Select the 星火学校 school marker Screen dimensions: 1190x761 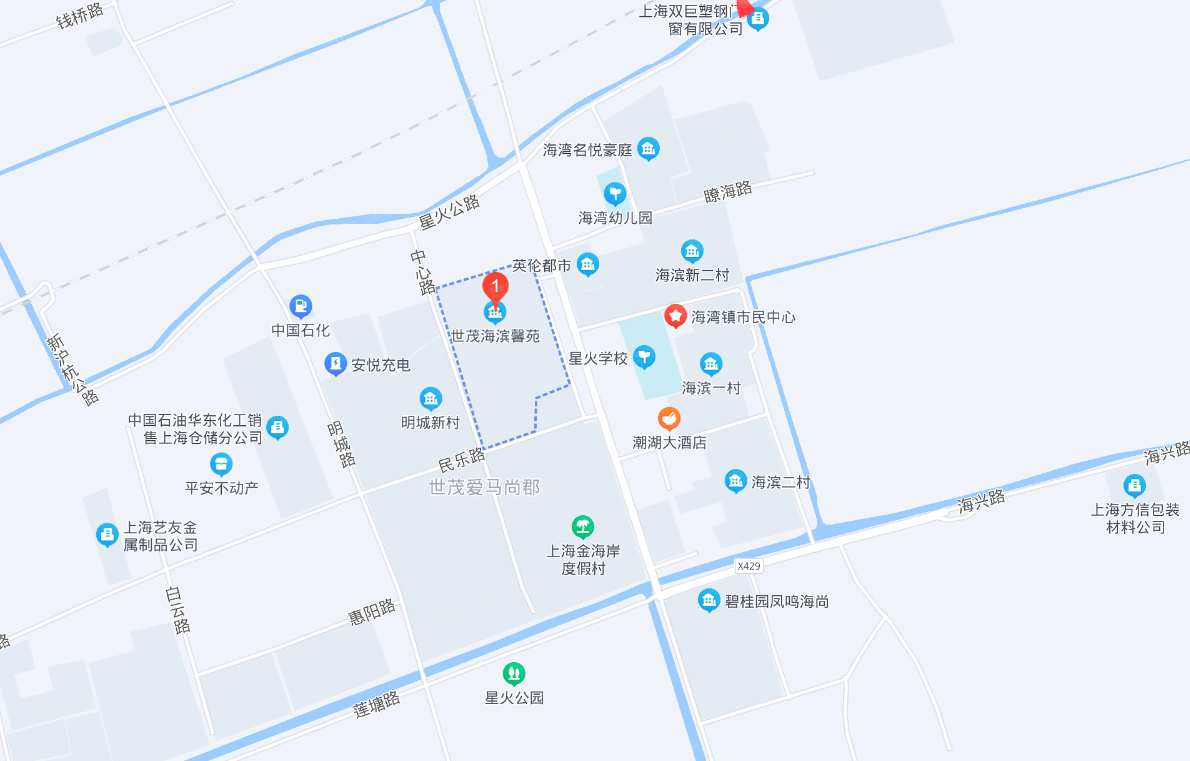646,357
